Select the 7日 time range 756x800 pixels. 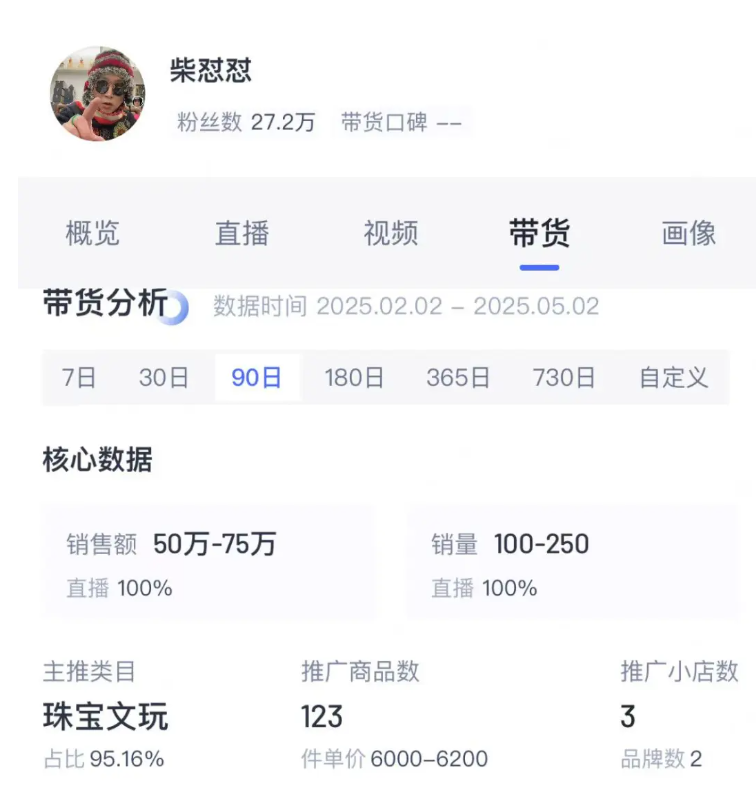pyautogui.click(x=79, y=377)
